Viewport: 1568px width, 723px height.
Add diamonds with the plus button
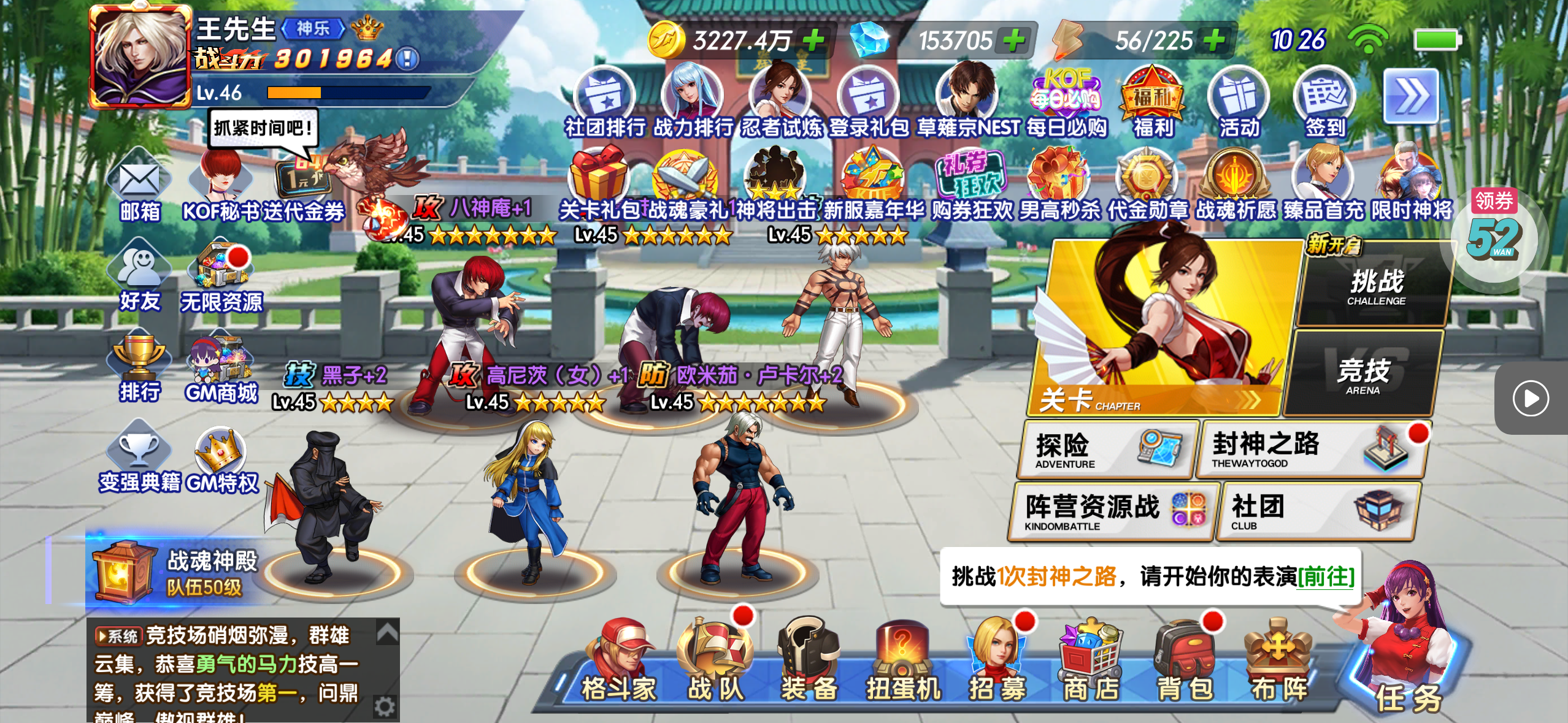[1013, 40]
